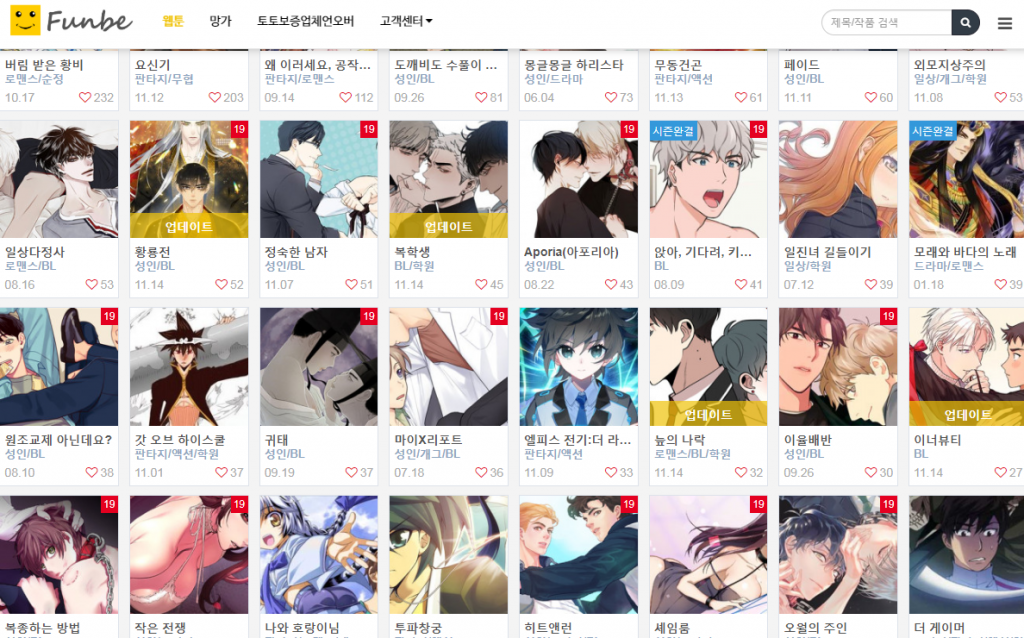Tap the search magnifier button
The image size is (1024, 638).
pos(966,22)
